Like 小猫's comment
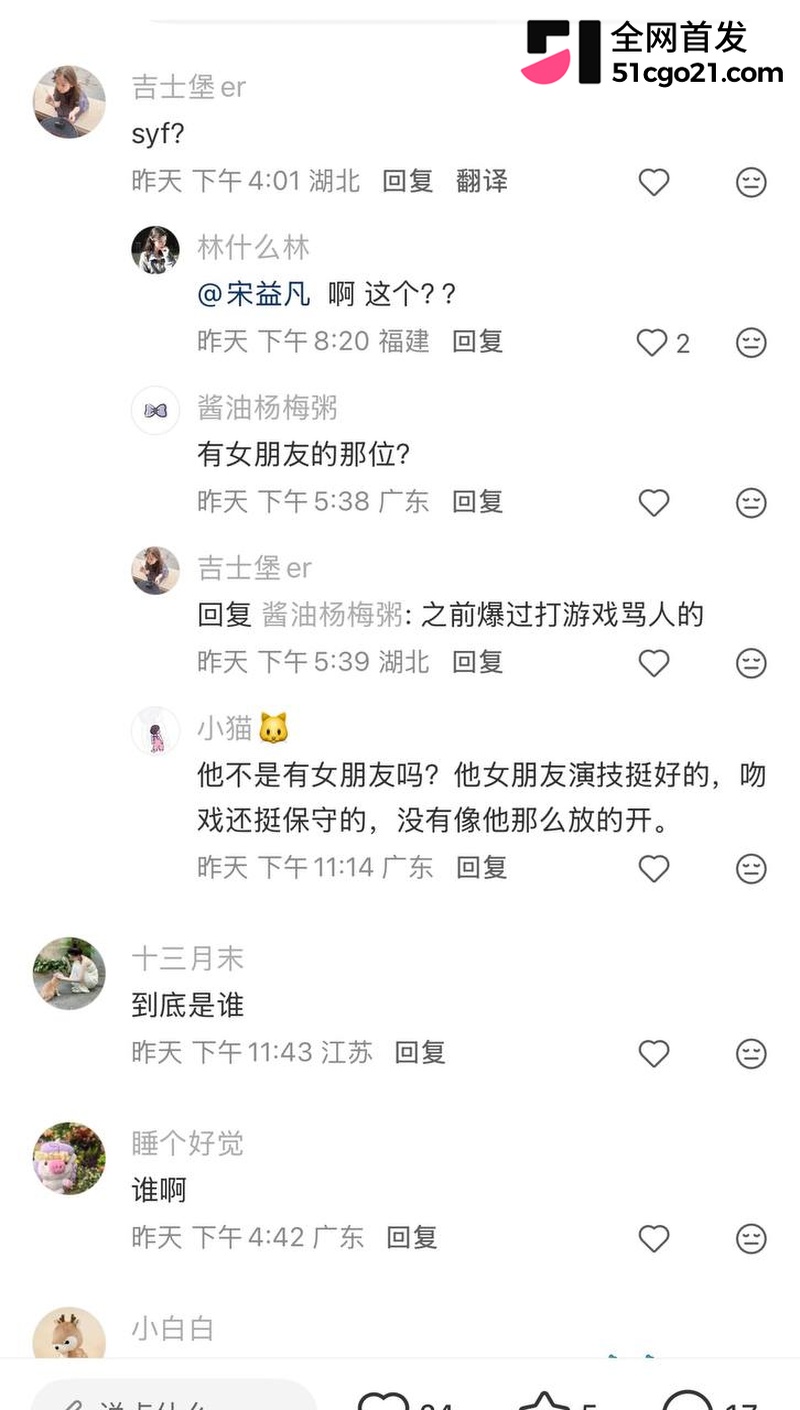This screenshot has width=800, height=1410. [654, 869]
